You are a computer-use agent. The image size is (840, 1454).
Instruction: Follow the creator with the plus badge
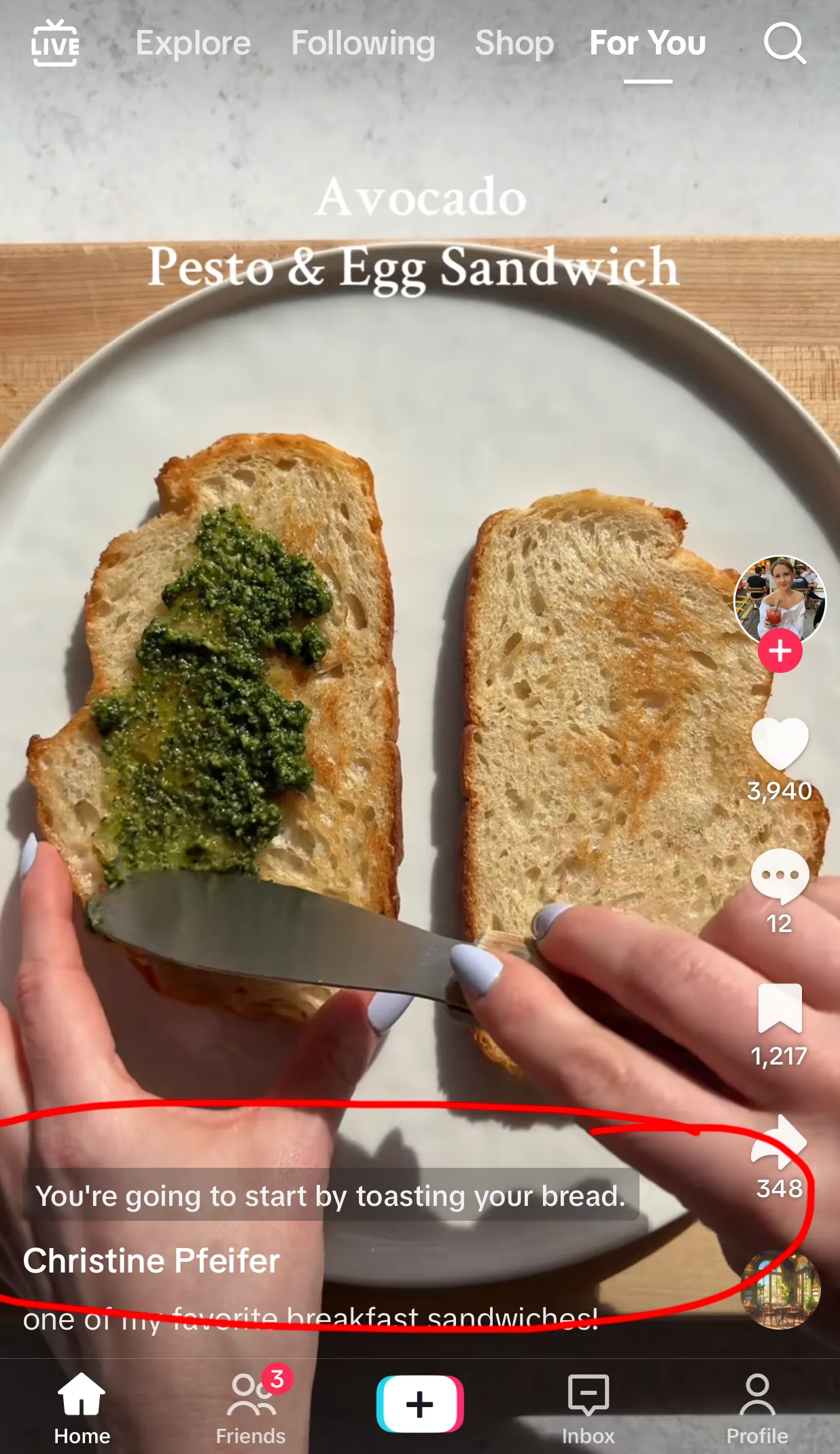pos(780,651)
